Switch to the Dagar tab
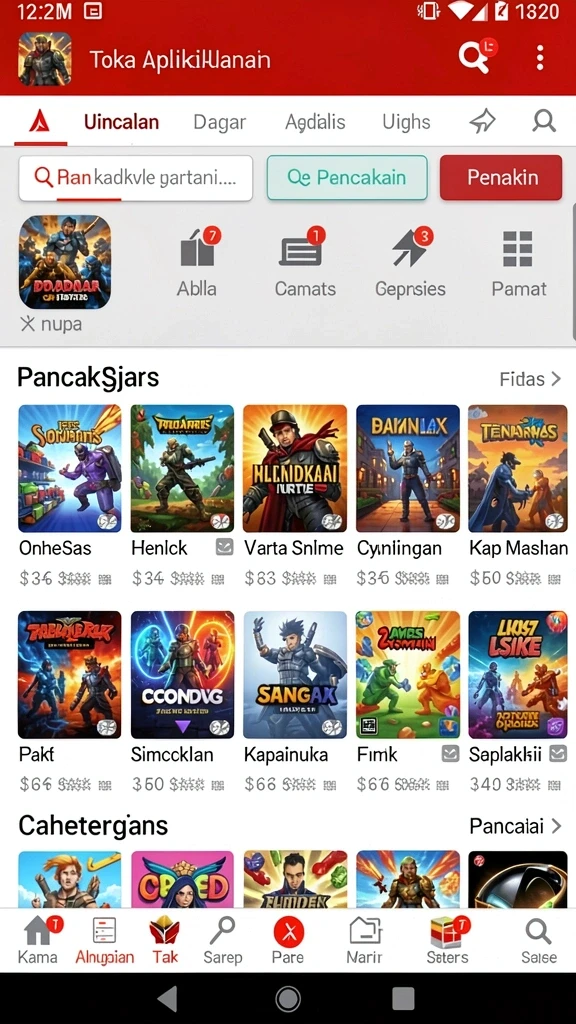576x1024 pixels. point(219,122)
